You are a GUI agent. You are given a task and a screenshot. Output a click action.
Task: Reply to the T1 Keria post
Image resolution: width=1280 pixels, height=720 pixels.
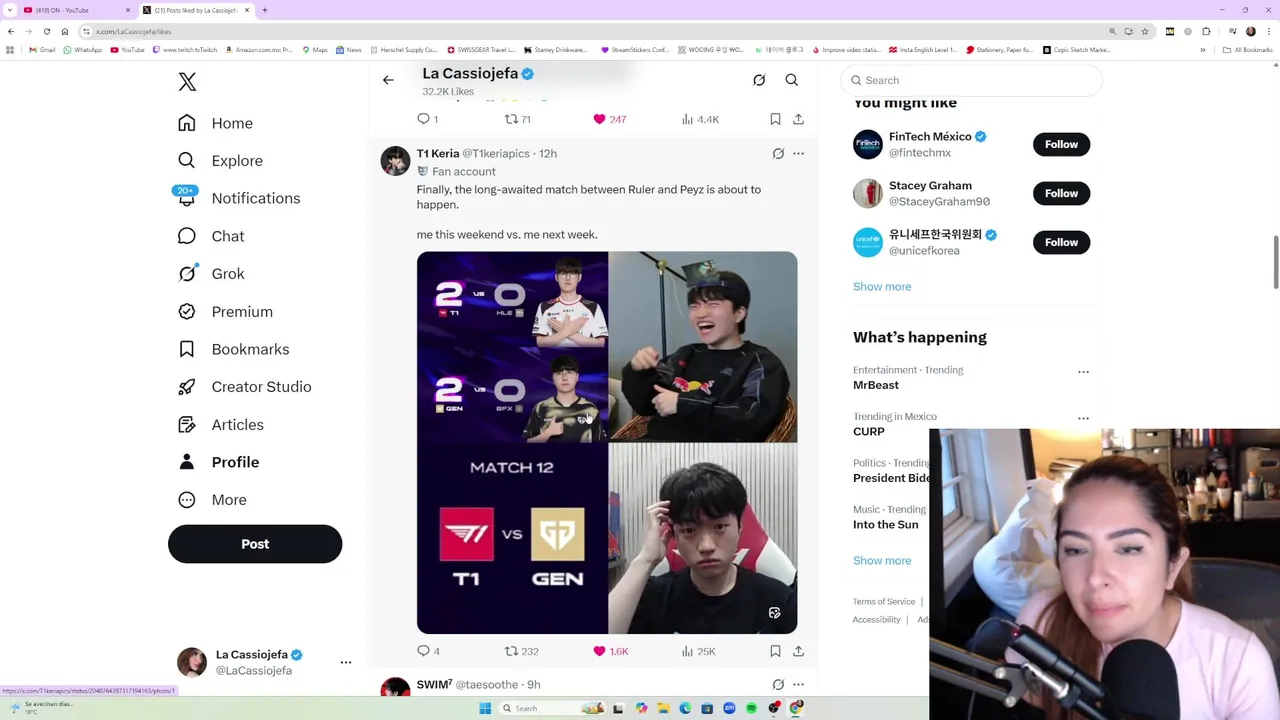pyautogui.click(x=424, y=651)
